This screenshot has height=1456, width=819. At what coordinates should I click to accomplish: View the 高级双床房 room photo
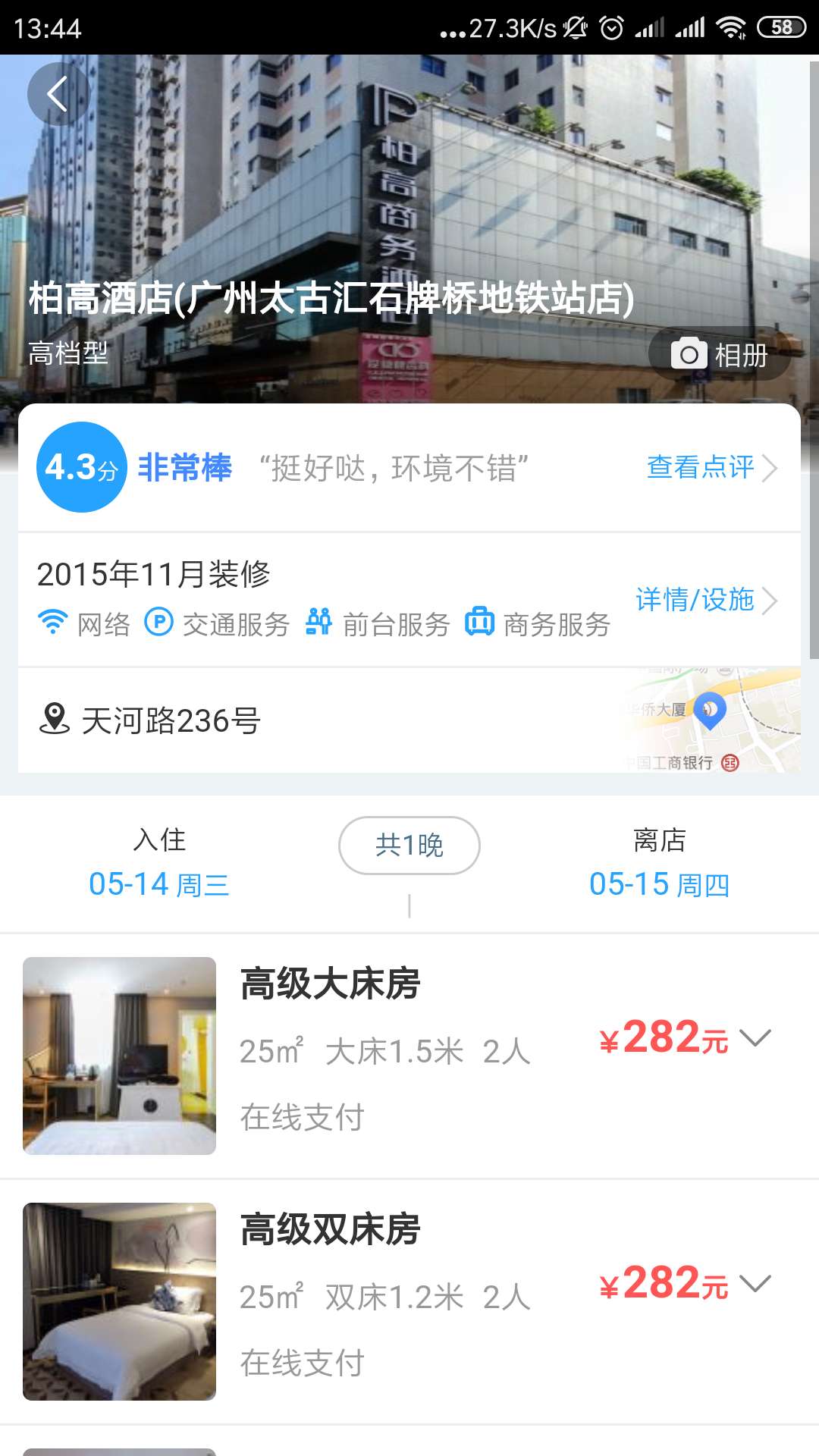(119, 1301)
